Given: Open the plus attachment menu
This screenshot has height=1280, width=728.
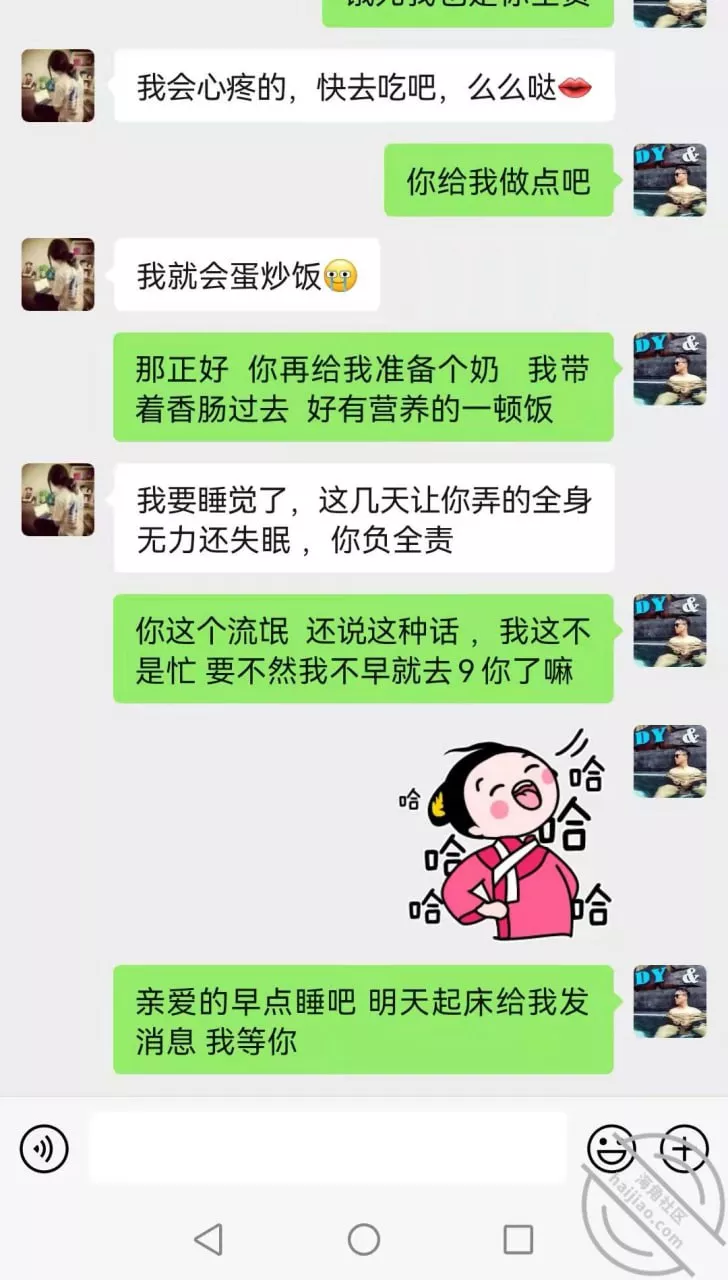Looking at the screenshot, I should tap(684, 1148).
